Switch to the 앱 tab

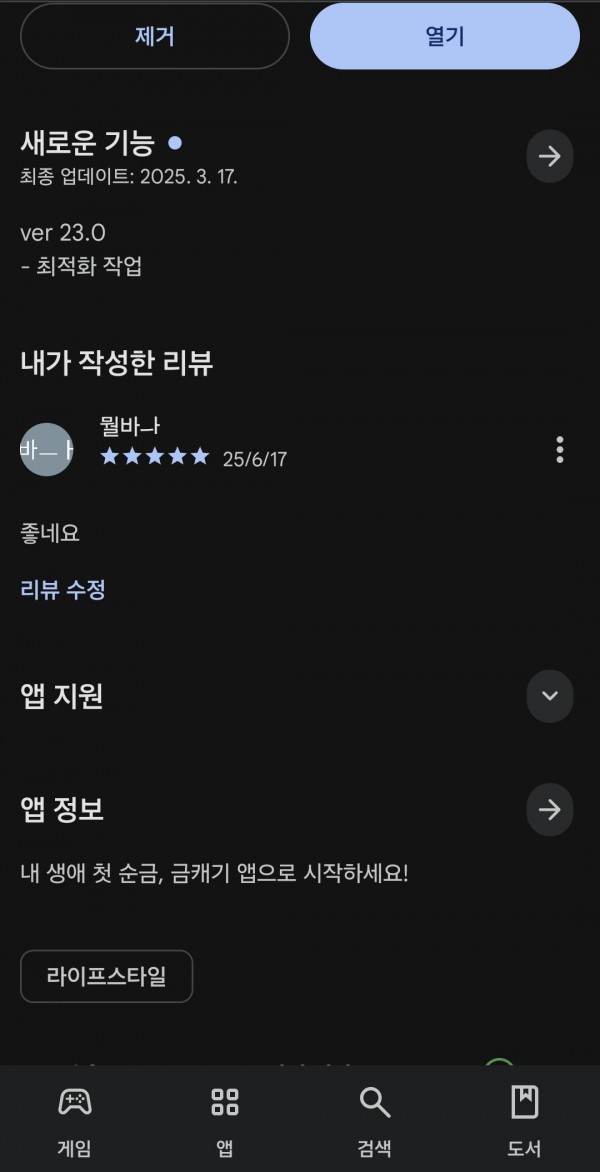pyautogui.click(x=225, y=1119)
